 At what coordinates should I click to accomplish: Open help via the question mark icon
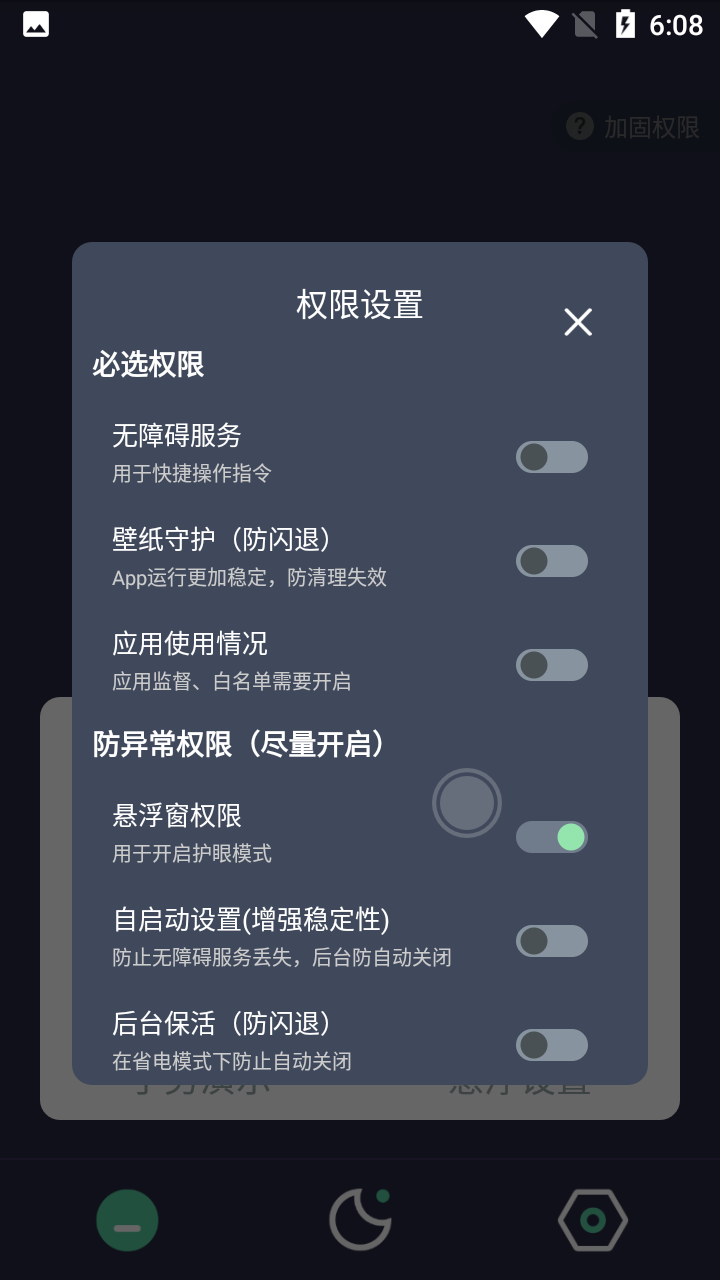tap(578, 126)
